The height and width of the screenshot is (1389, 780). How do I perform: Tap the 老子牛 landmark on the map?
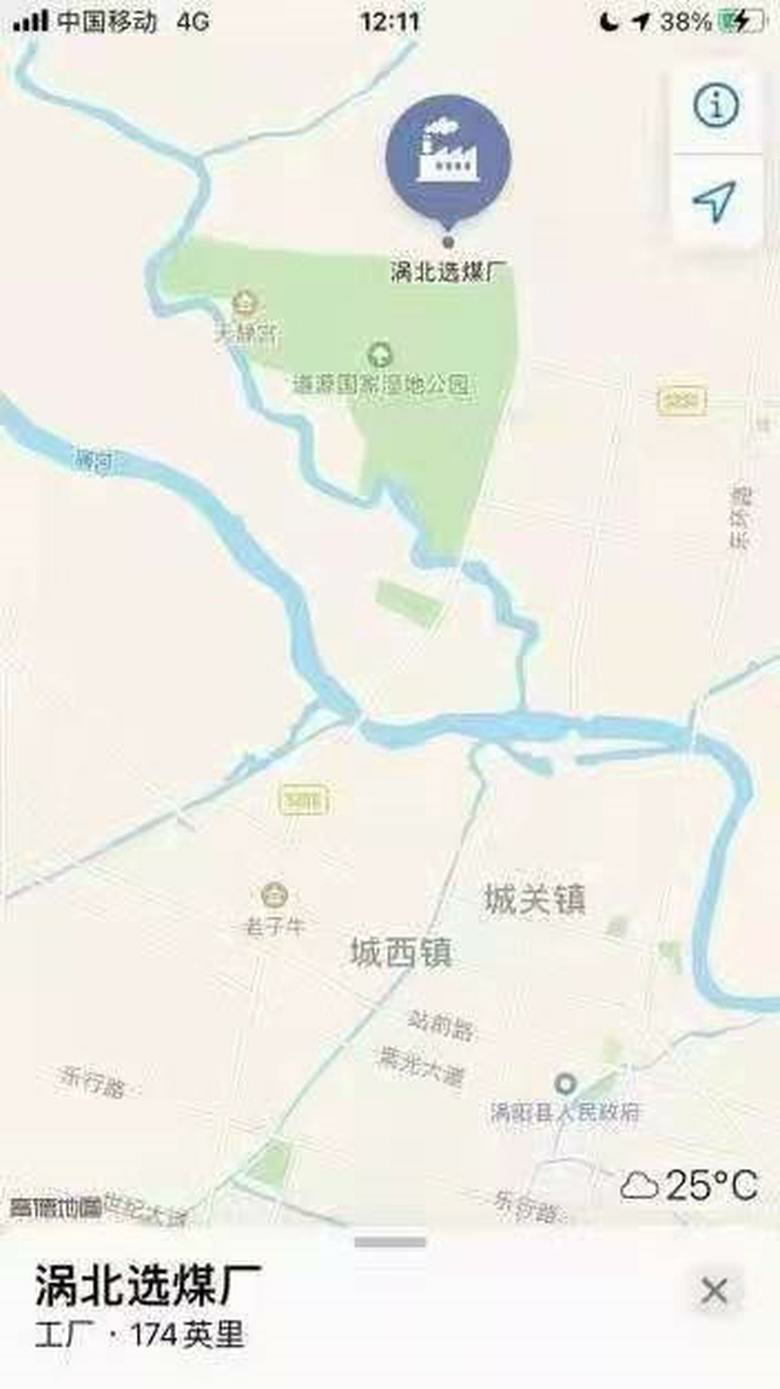[x=274, y=895]
